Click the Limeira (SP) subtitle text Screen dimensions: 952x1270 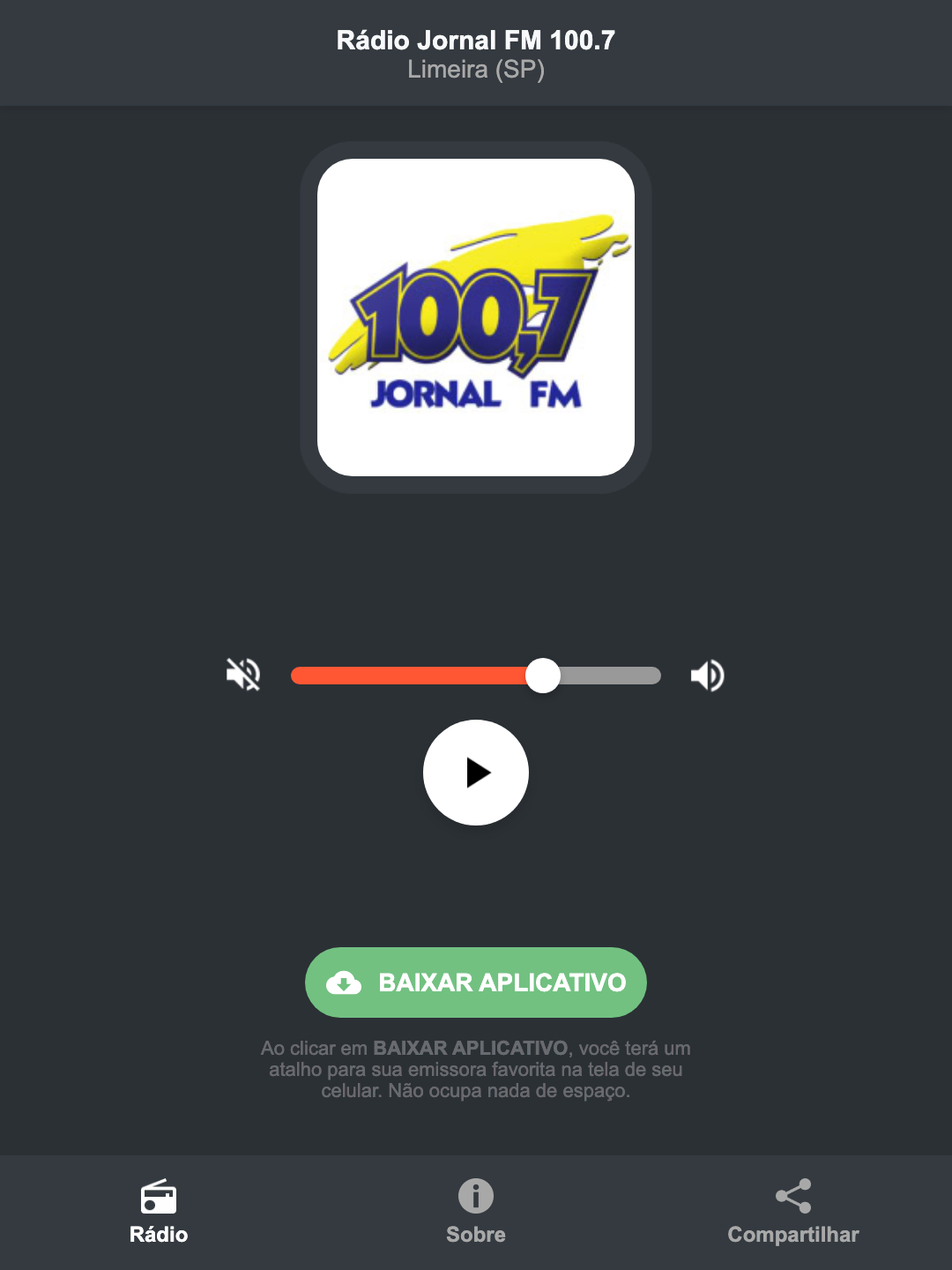coord(475,70)
